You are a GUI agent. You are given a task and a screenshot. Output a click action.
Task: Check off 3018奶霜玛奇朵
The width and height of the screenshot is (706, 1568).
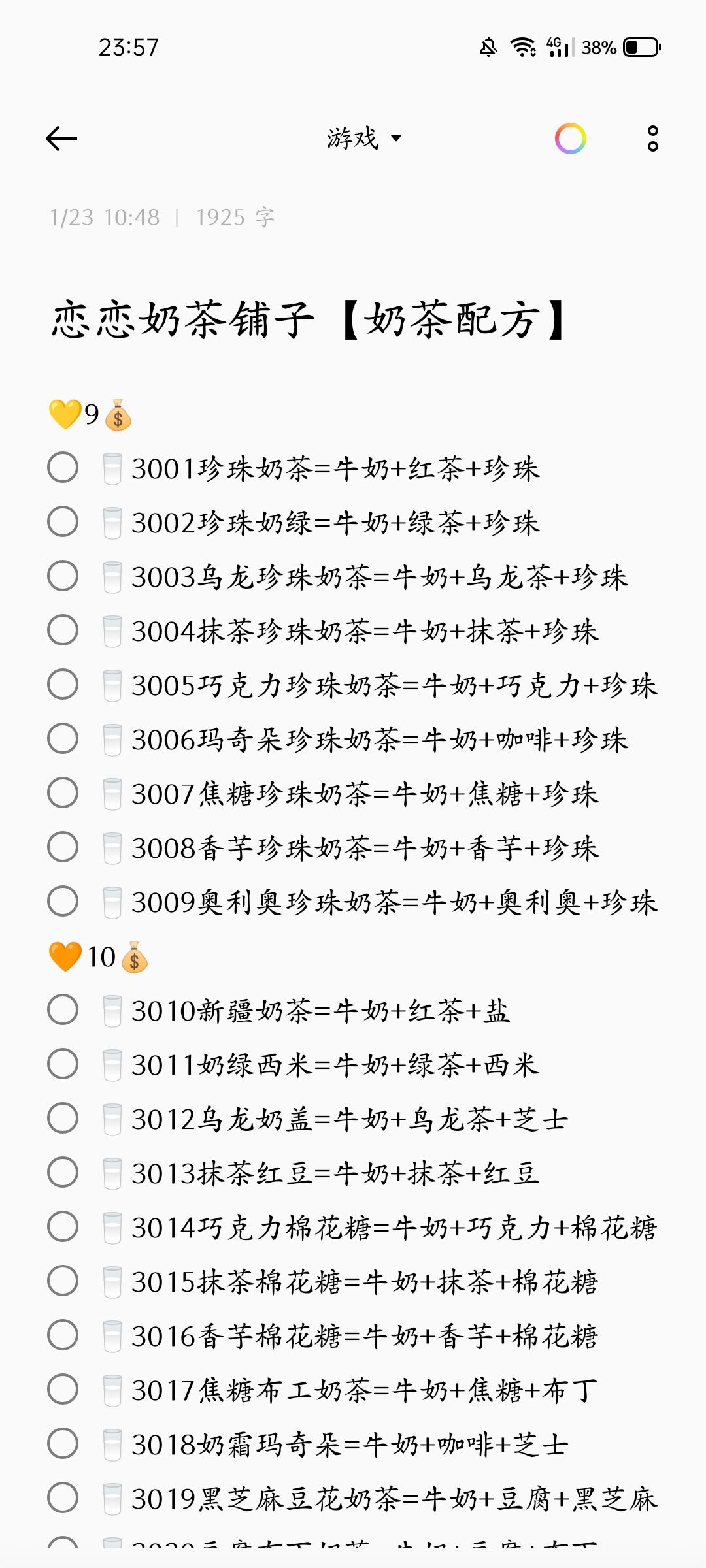pyautogui.click(x=63, y=1444)
